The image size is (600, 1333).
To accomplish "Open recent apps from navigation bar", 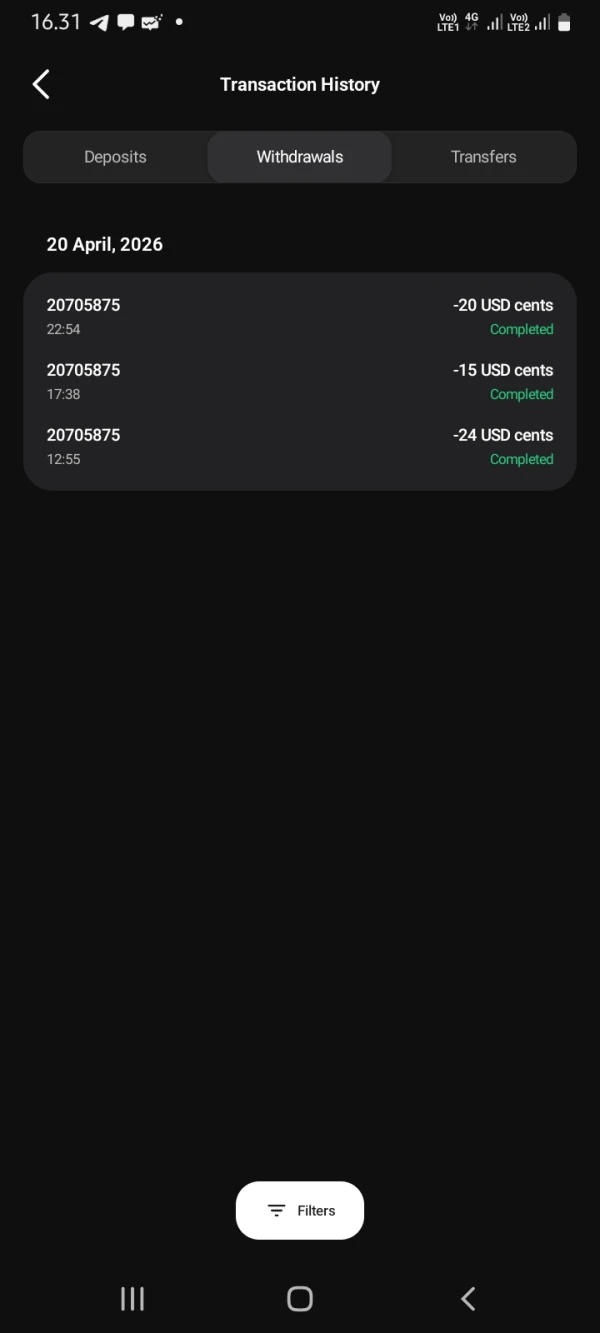I will [x=132, y=1298].
